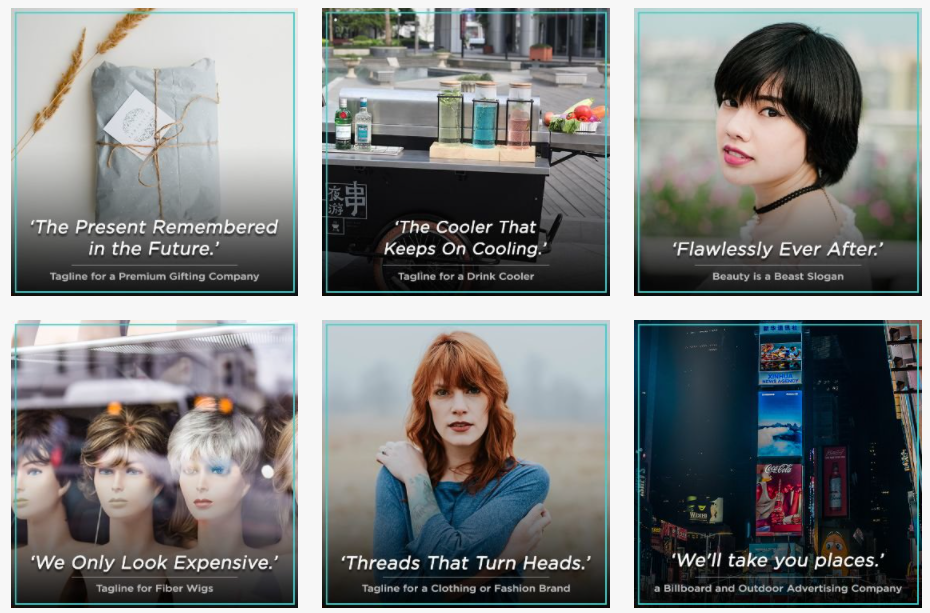View the 'Flawlessly Ever After' post
The image size is (930, 613).
777,152
